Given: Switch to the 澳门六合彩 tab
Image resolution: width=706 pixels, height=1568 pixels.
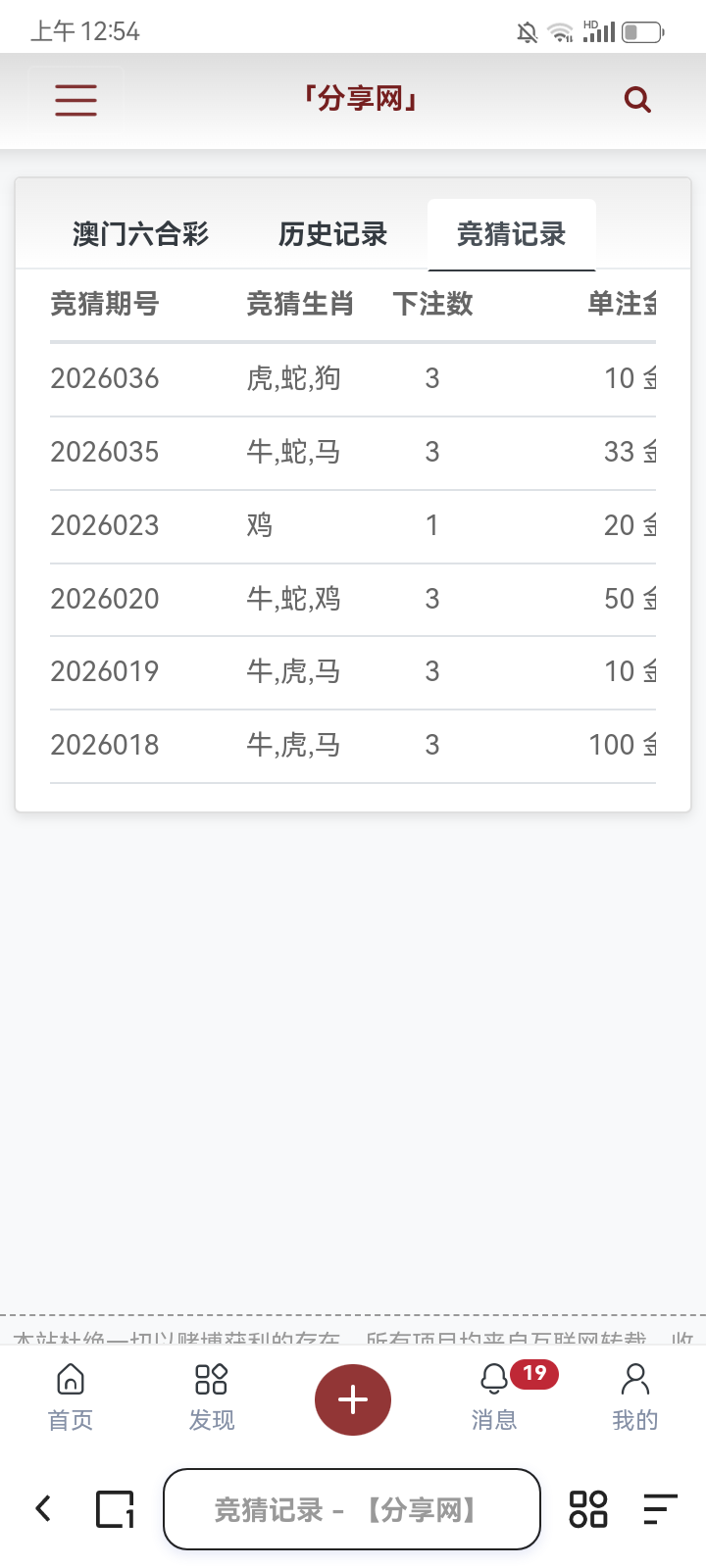Looking at the screenshot, I should (x=140, y=233).
